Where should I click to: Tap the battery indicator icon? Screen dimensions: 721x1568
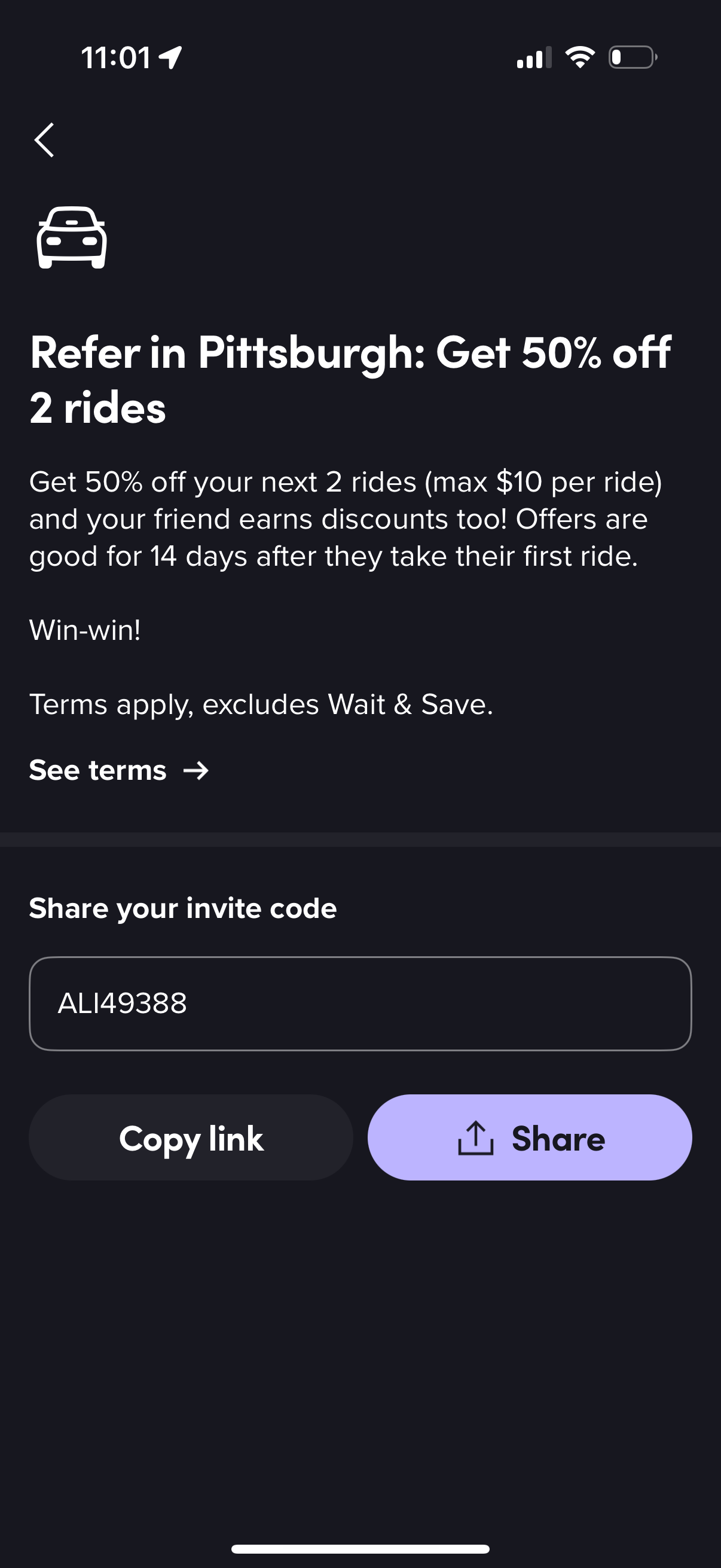[x=633, y=58]
